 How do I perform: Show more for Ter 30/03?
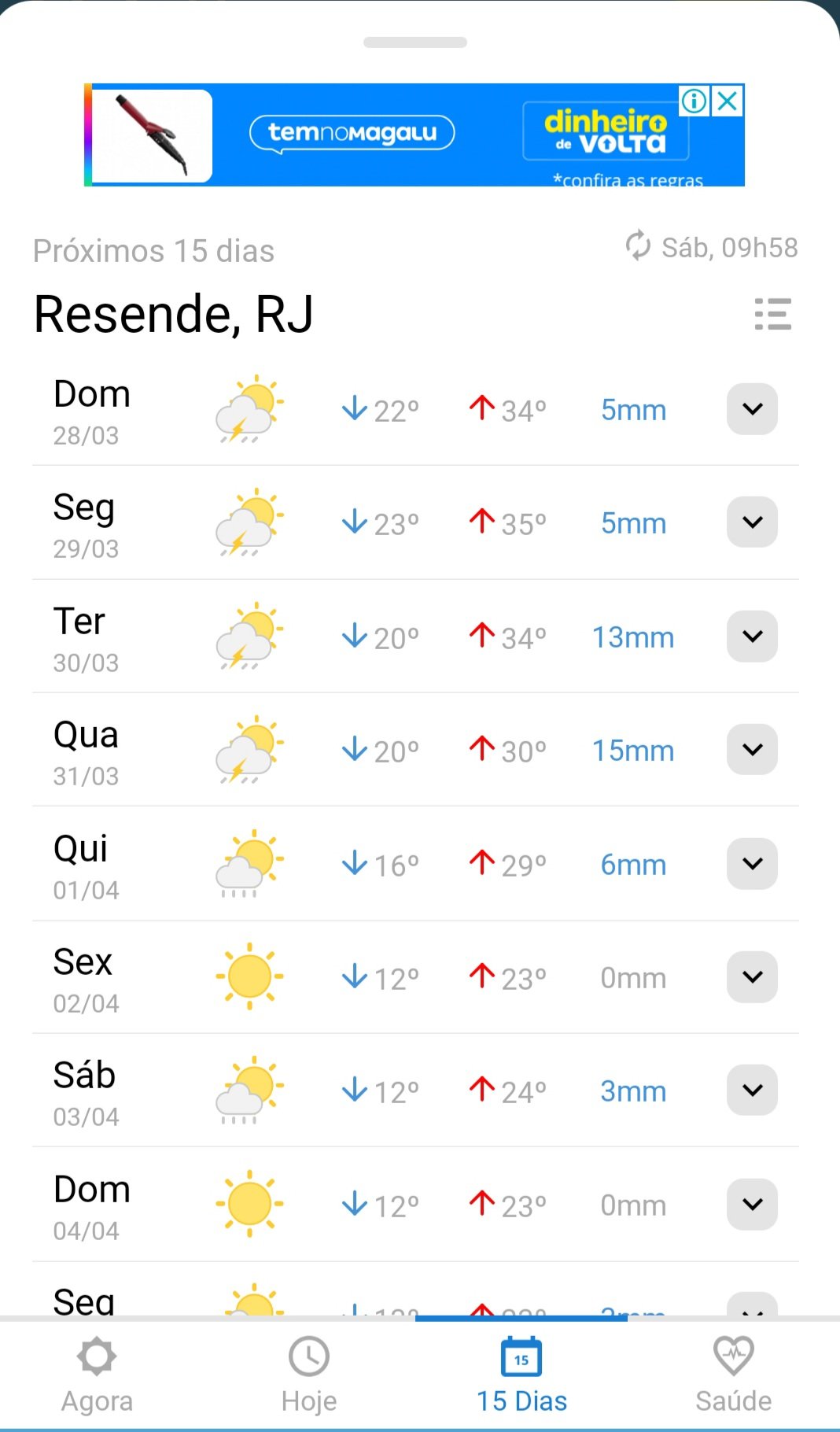(752, 637)
